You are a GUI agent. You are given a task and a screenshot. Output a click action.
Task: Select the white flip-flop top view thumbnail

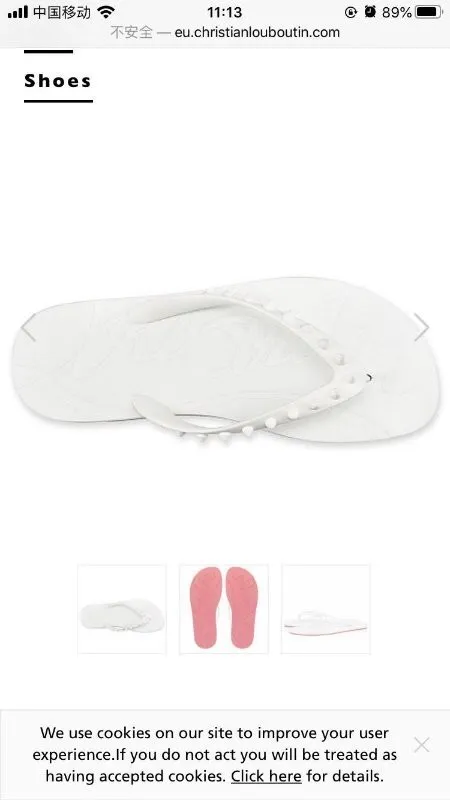tap(122, 609)
